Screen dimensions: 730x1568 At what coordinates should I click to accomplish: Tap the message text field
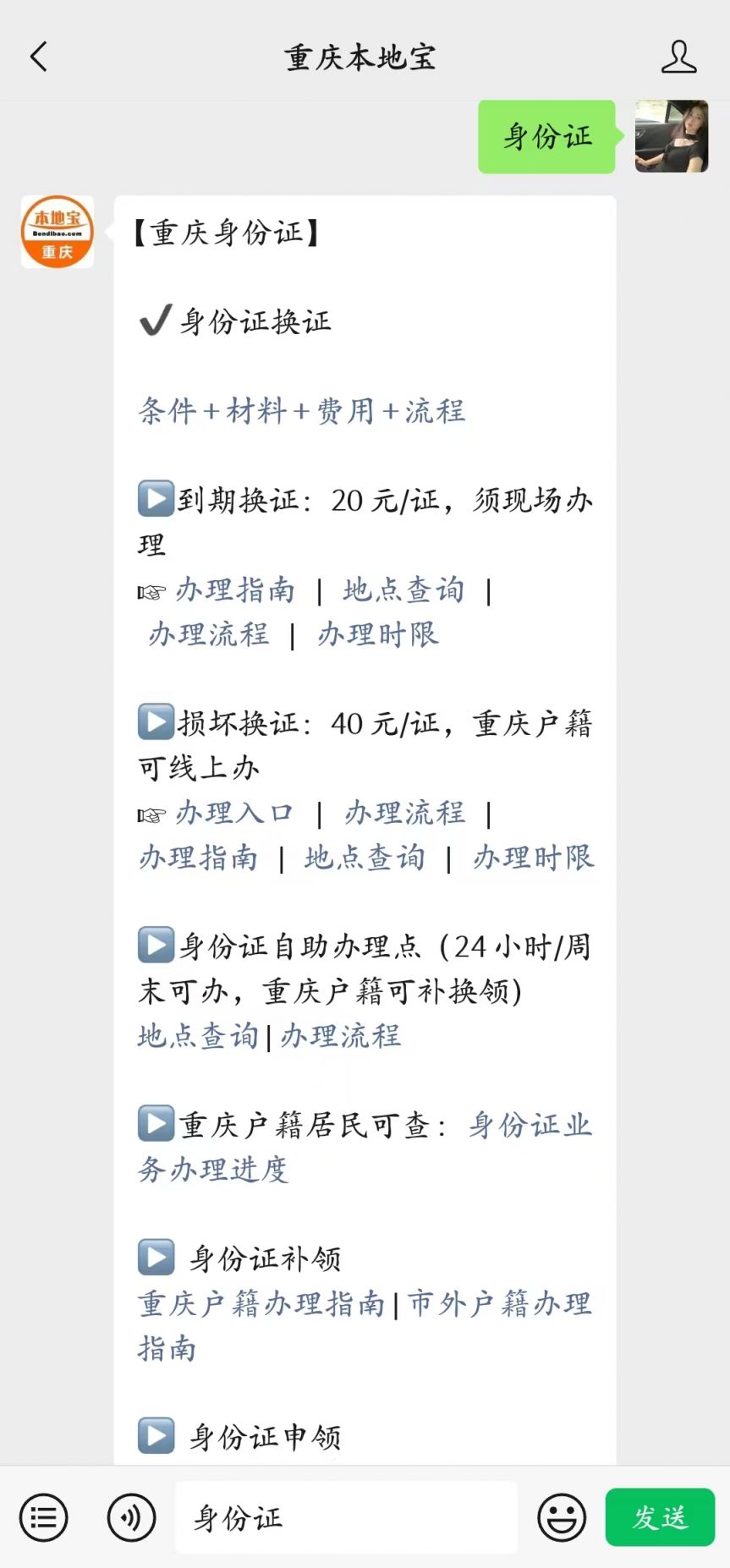tap(346, 1517)
